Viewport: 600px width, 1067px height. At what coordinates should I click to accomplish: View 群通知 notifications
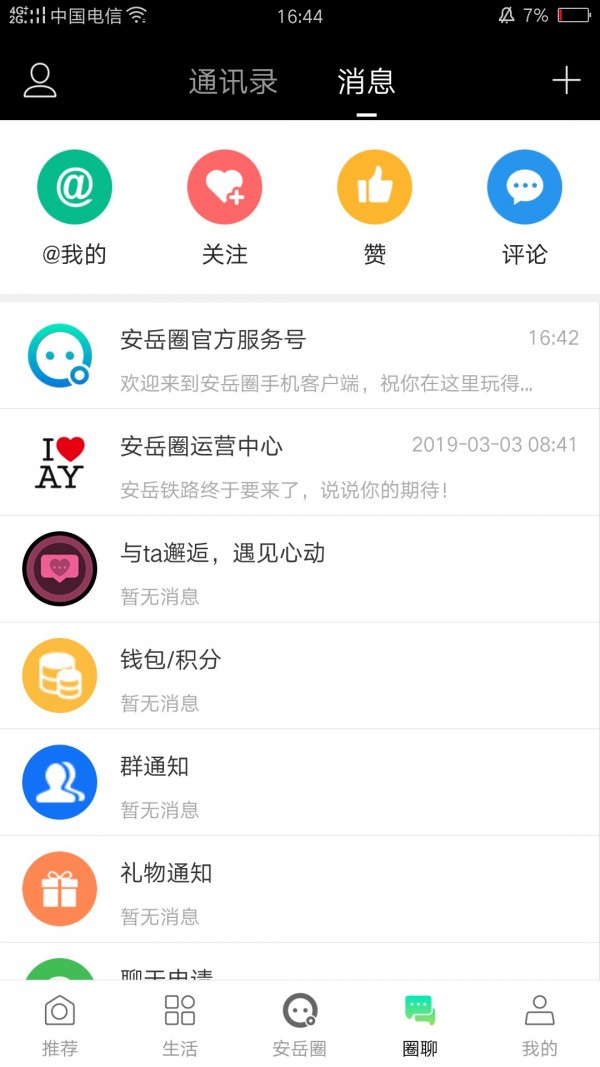pos(300,782)
